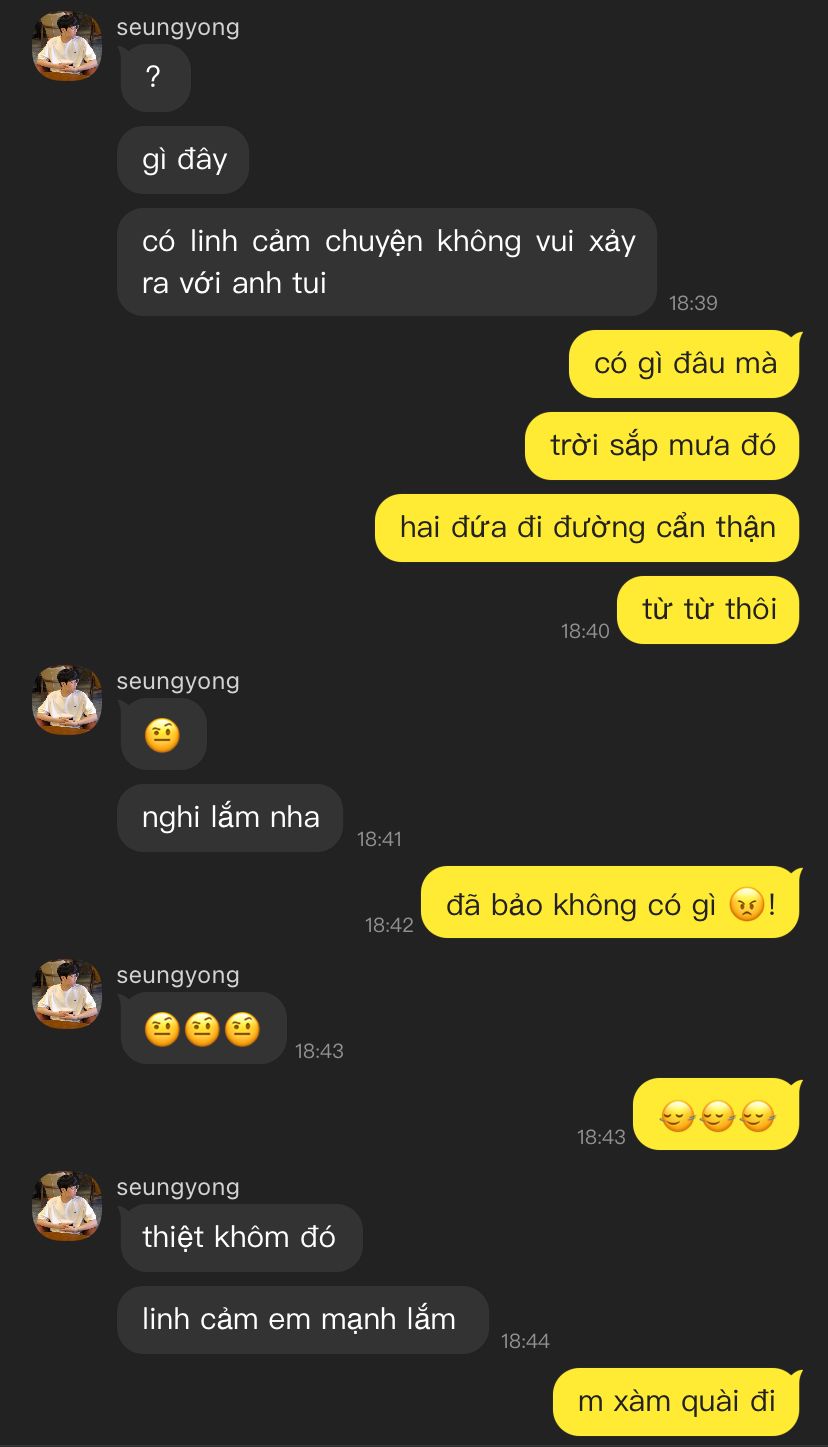Open seungyong's avatar beside the "?" message
The width and height of the screenshot is (828, 1447).
(67, 46)
